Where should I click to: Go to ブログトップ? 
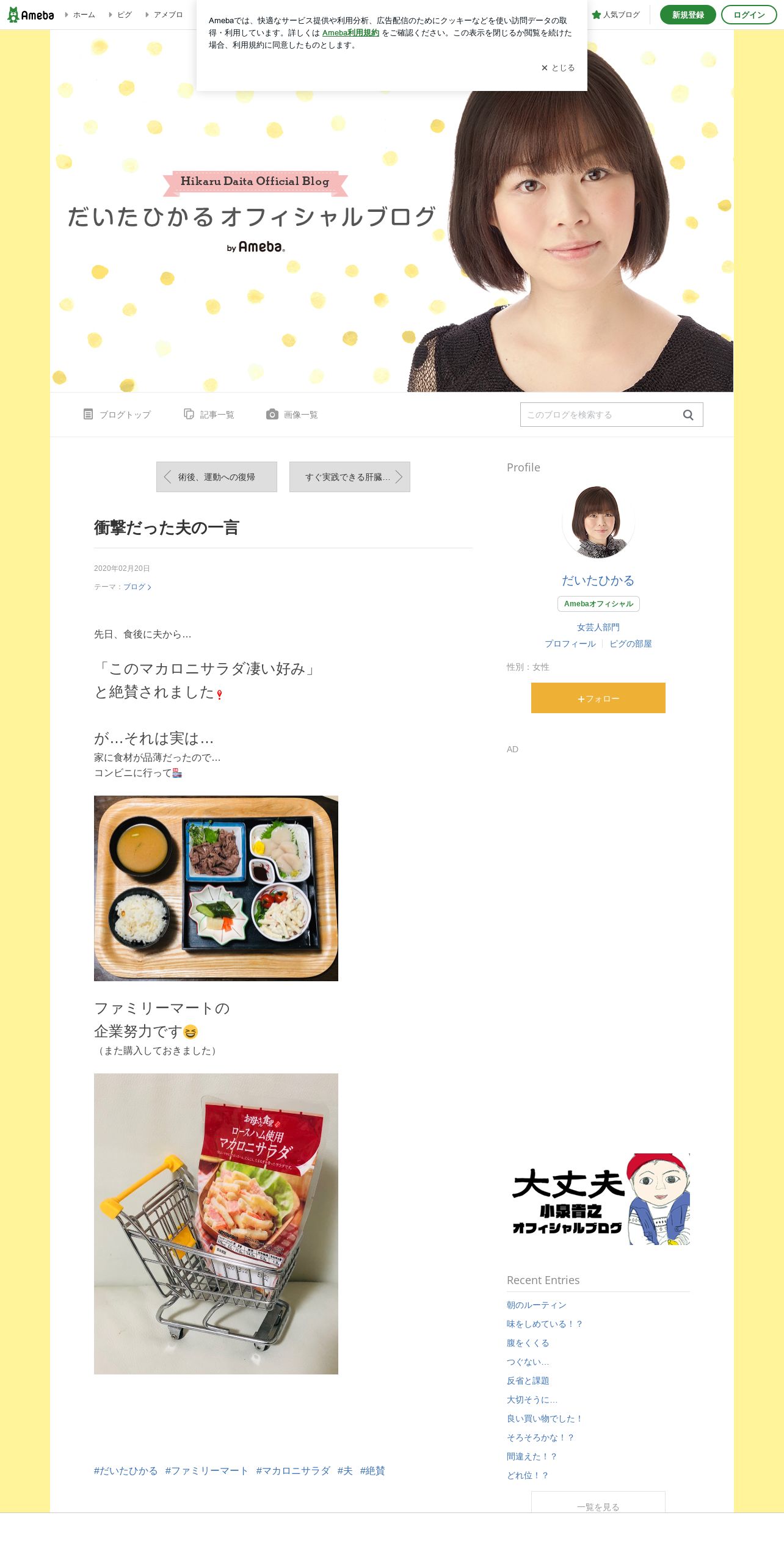click(117, 415)
